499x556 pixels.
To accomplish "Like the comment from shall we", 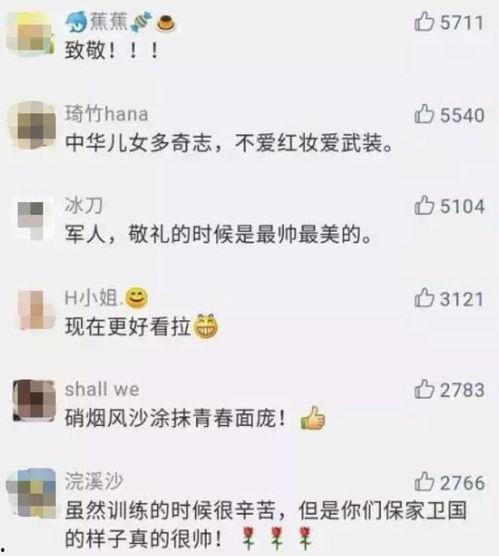I will [424, 389].
